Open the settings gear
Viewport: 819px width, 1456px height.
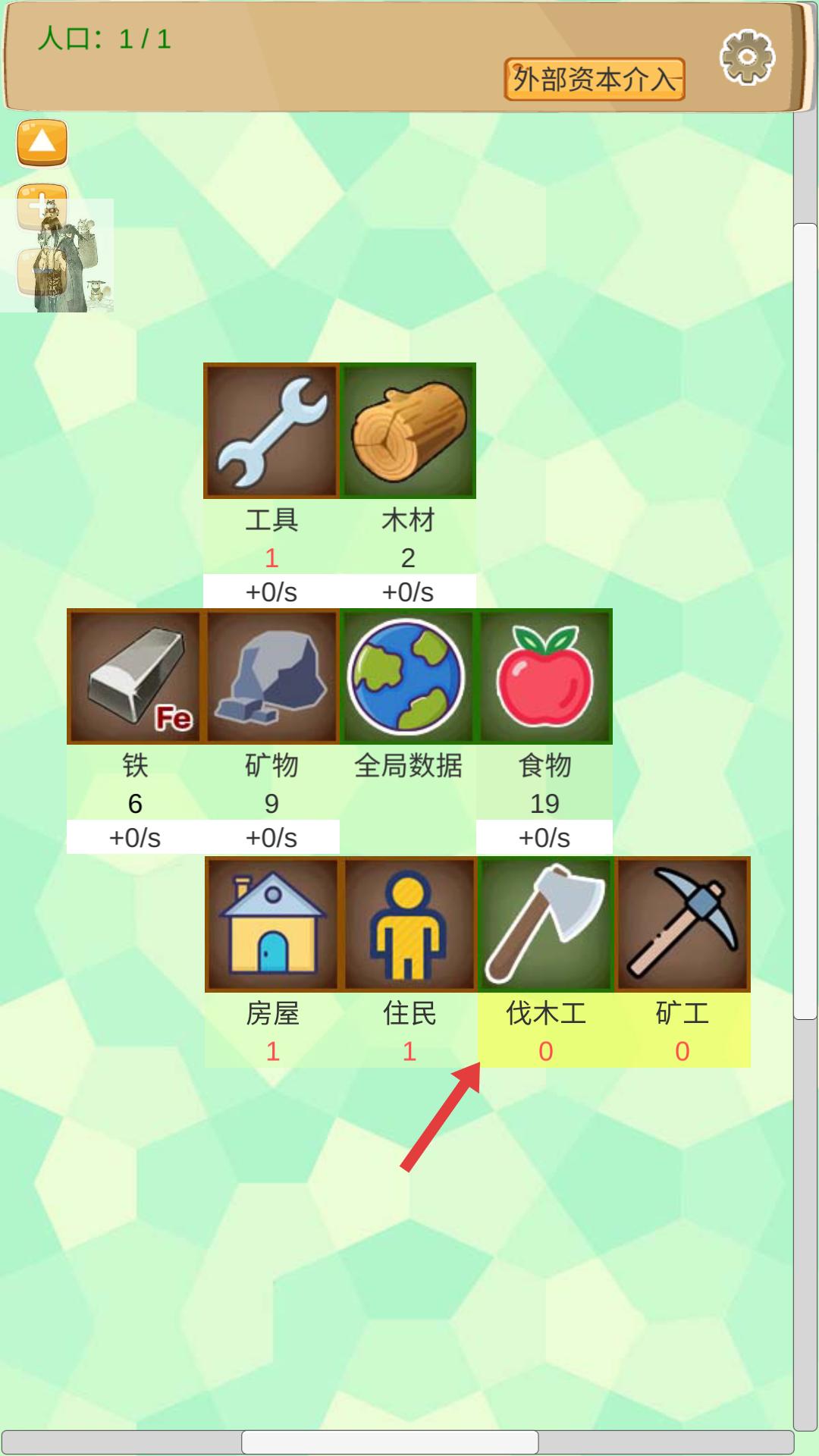[747, 57]
